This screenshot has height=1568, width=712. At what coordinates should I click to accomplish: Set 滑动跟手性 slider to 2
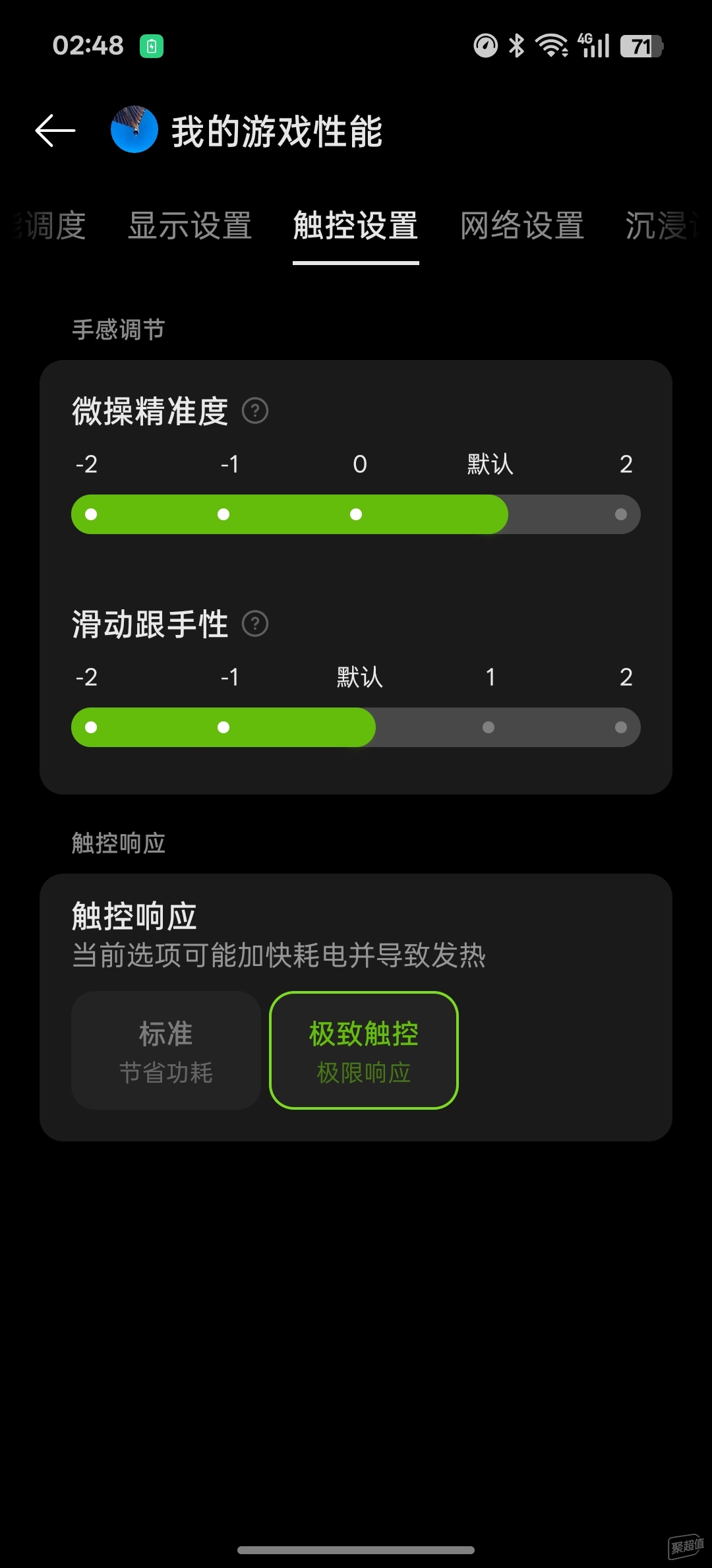[620, 727]
